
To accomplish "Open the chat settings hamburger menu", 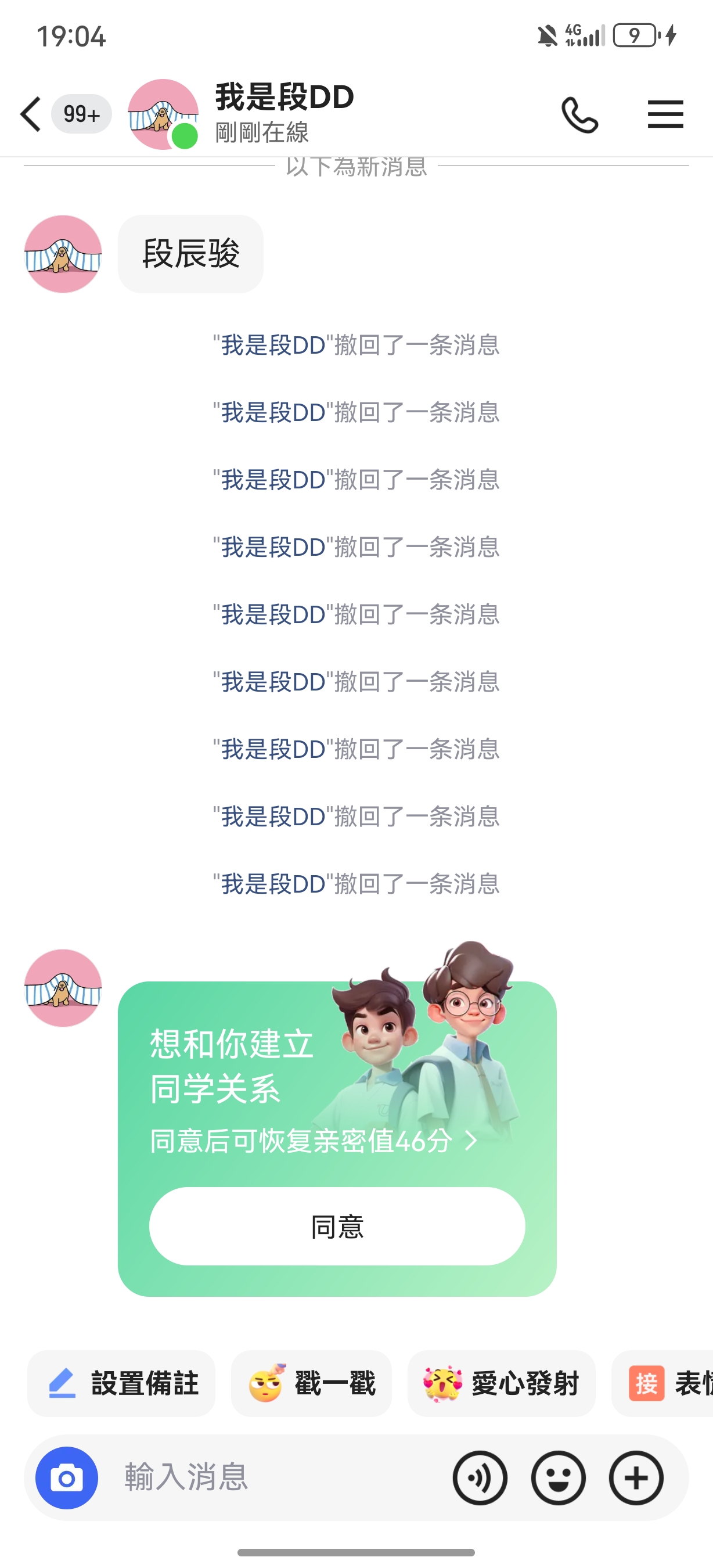I will point(665,114).
